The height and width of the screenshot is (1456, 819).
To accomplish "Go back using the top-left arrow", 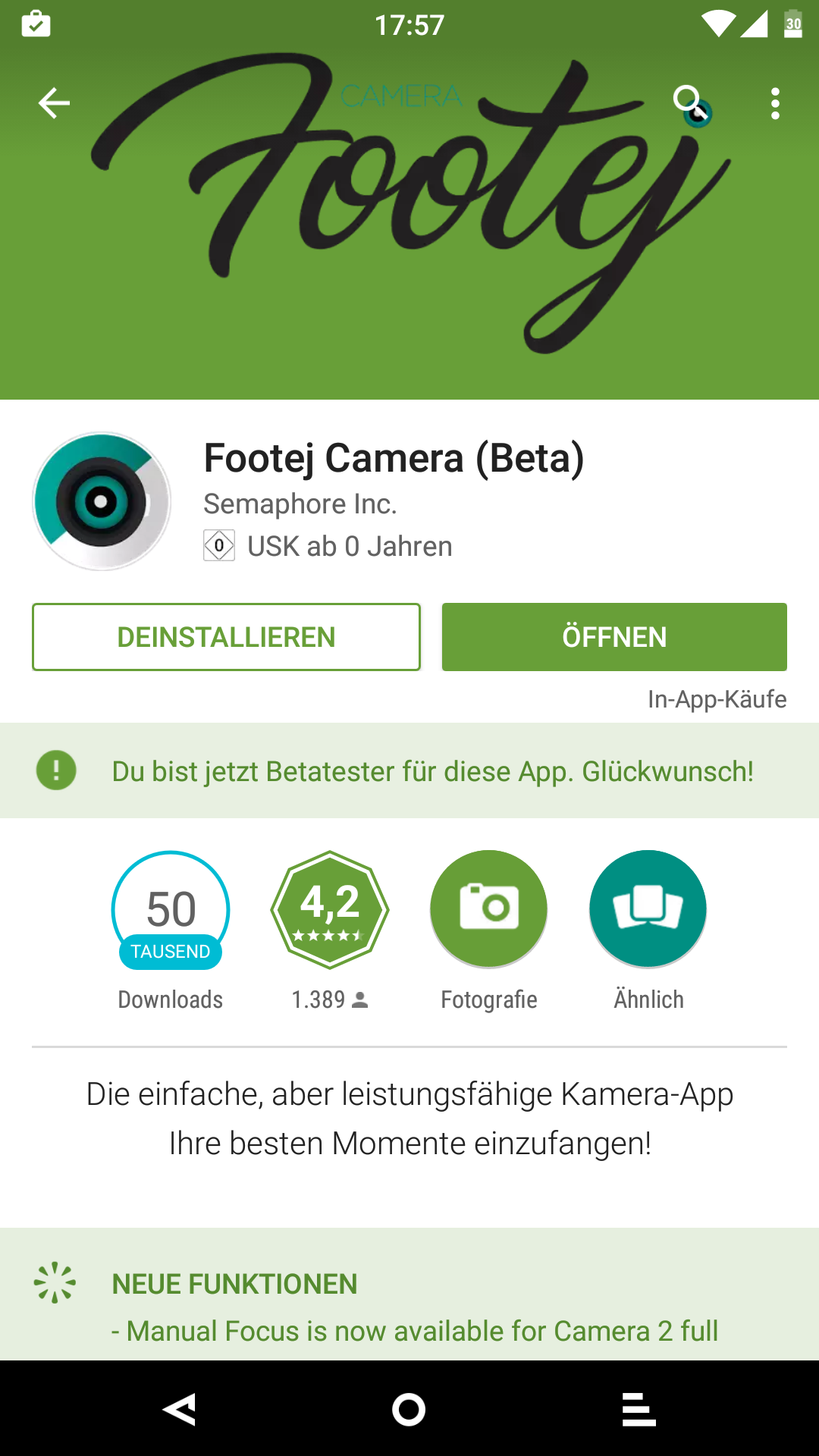I will (x=54, y=103).
